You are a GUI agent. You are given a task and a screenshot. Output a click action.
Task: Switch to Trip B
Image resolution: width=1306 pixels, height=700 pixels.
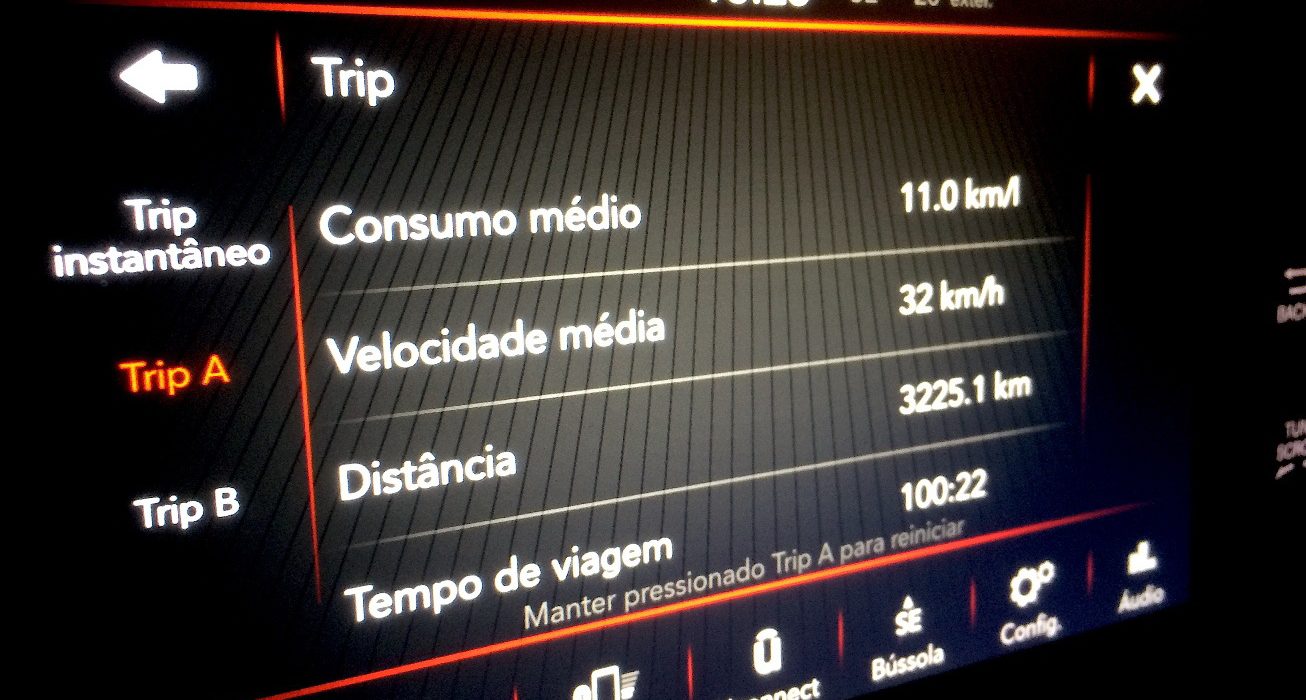[186, 510]
